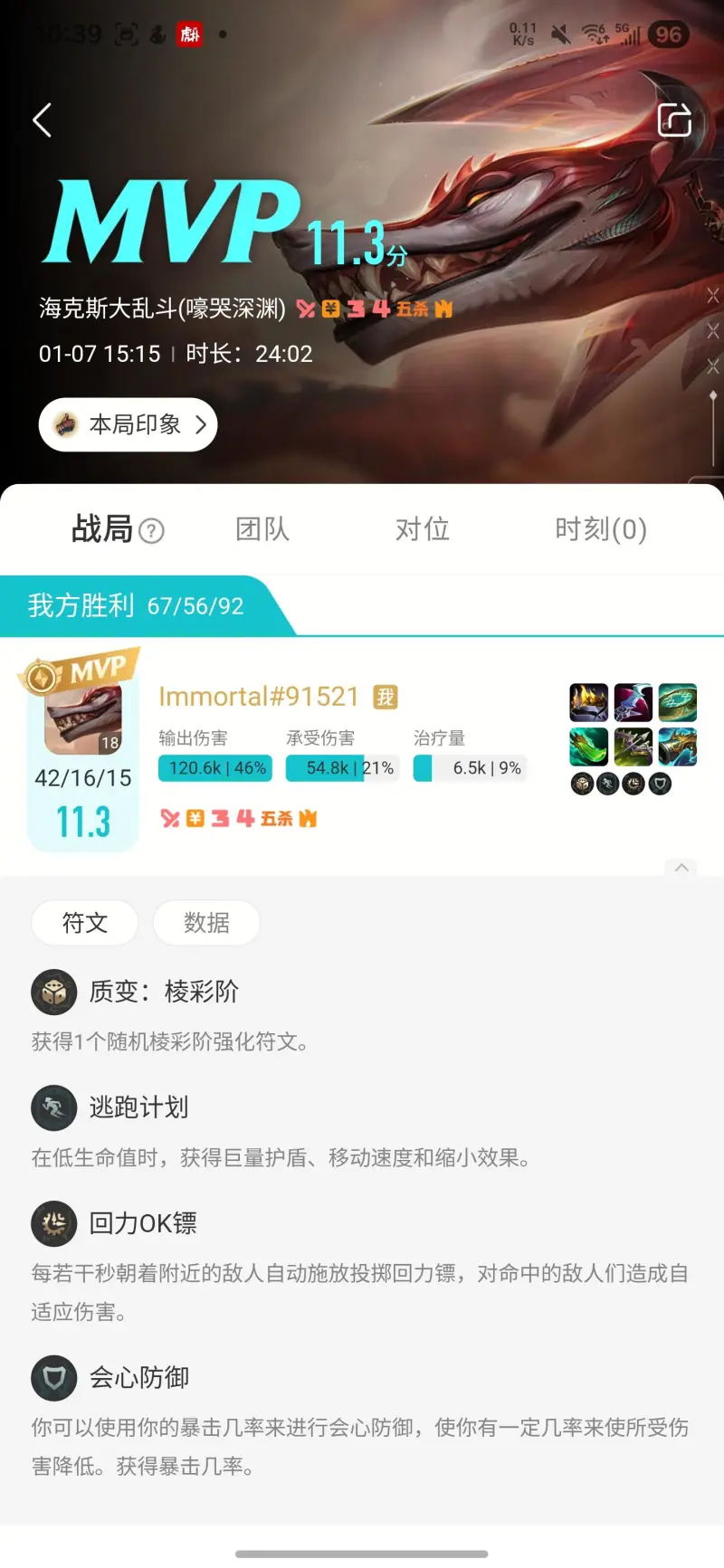Click the back arrow at the top left

click(41, 119)
